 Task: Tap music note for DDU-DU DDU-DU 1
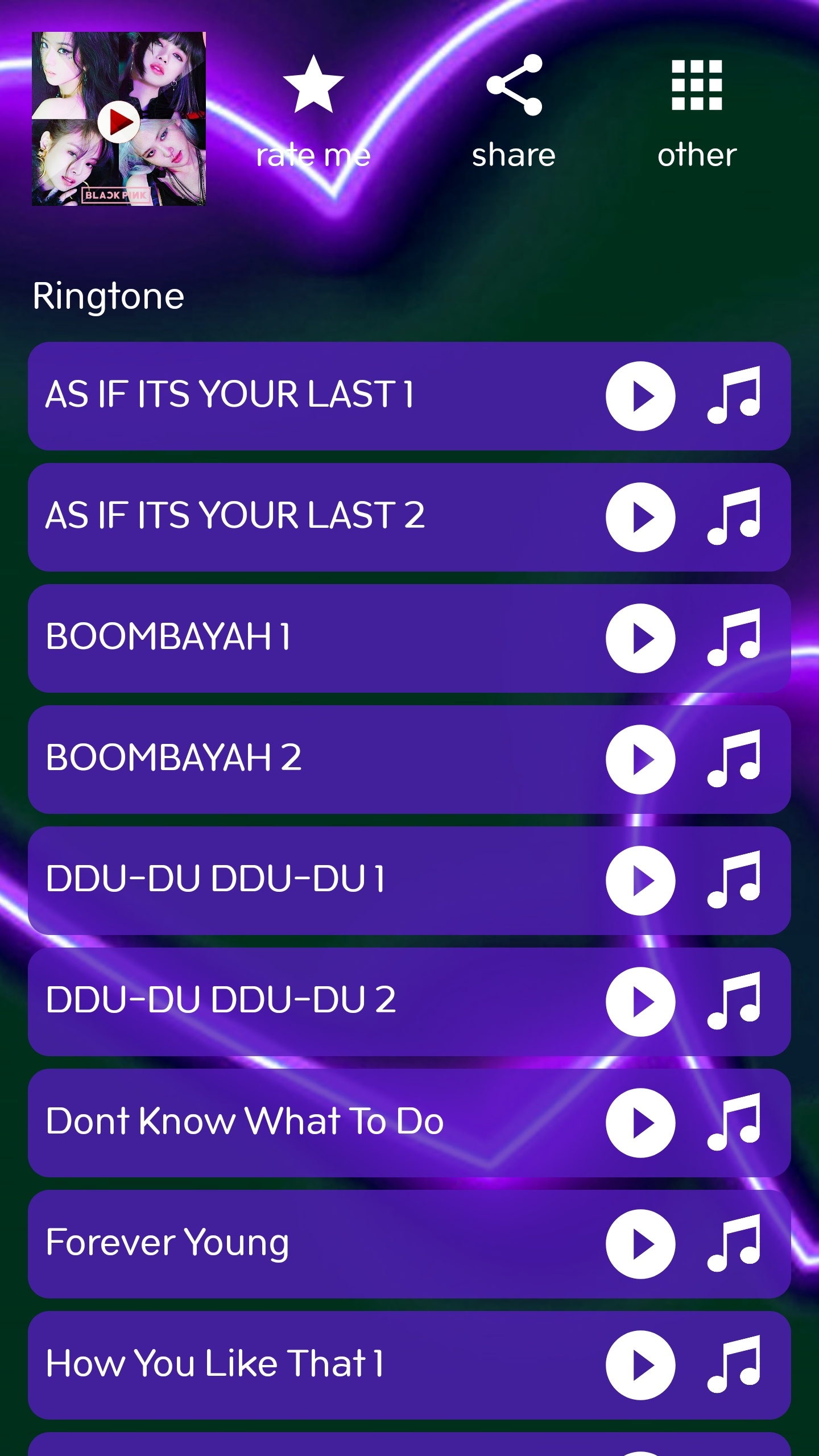(x=734, y=880)
